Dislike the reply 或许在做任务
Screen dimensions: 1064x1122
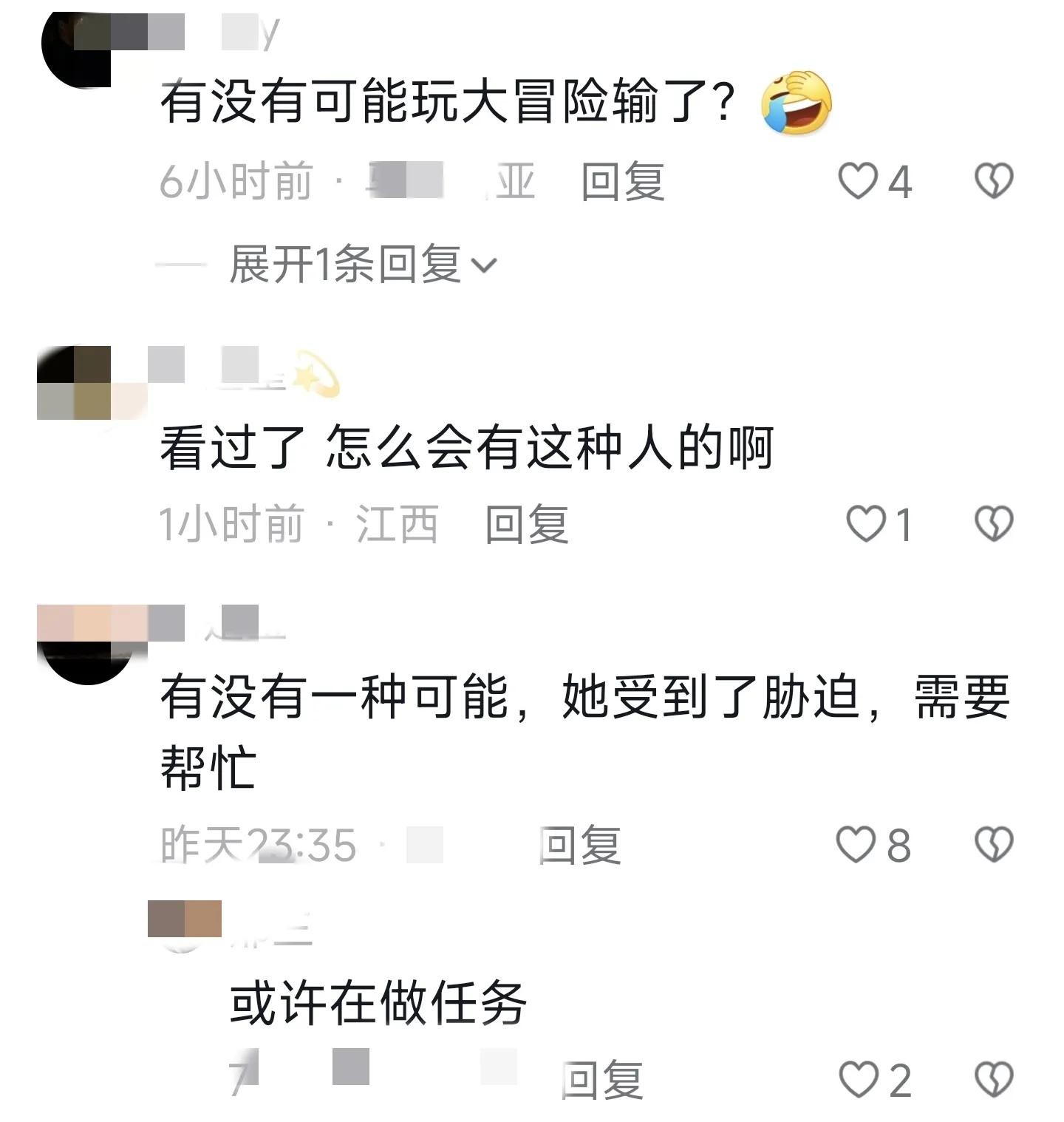click(994, 1081)
